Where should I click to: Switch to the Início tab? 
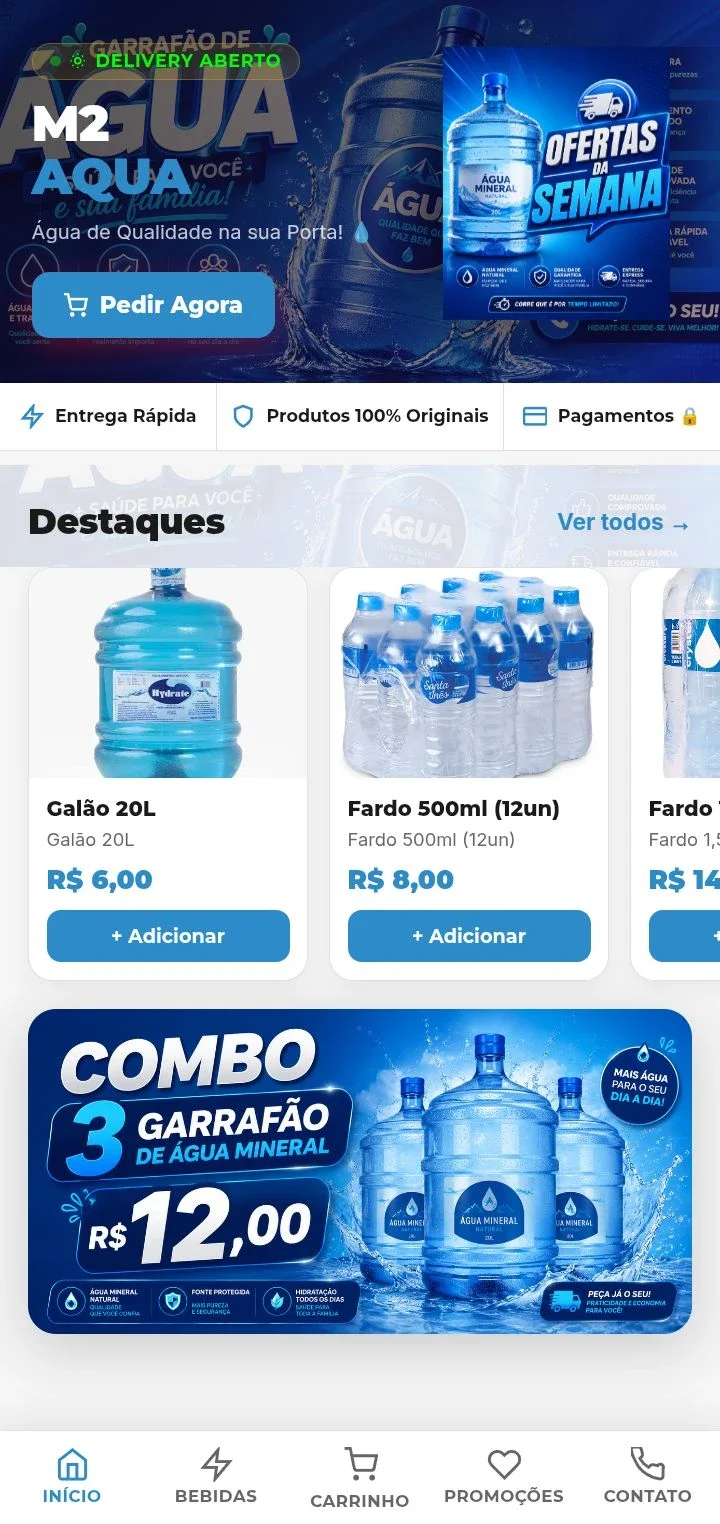(x=72, y=1477)
